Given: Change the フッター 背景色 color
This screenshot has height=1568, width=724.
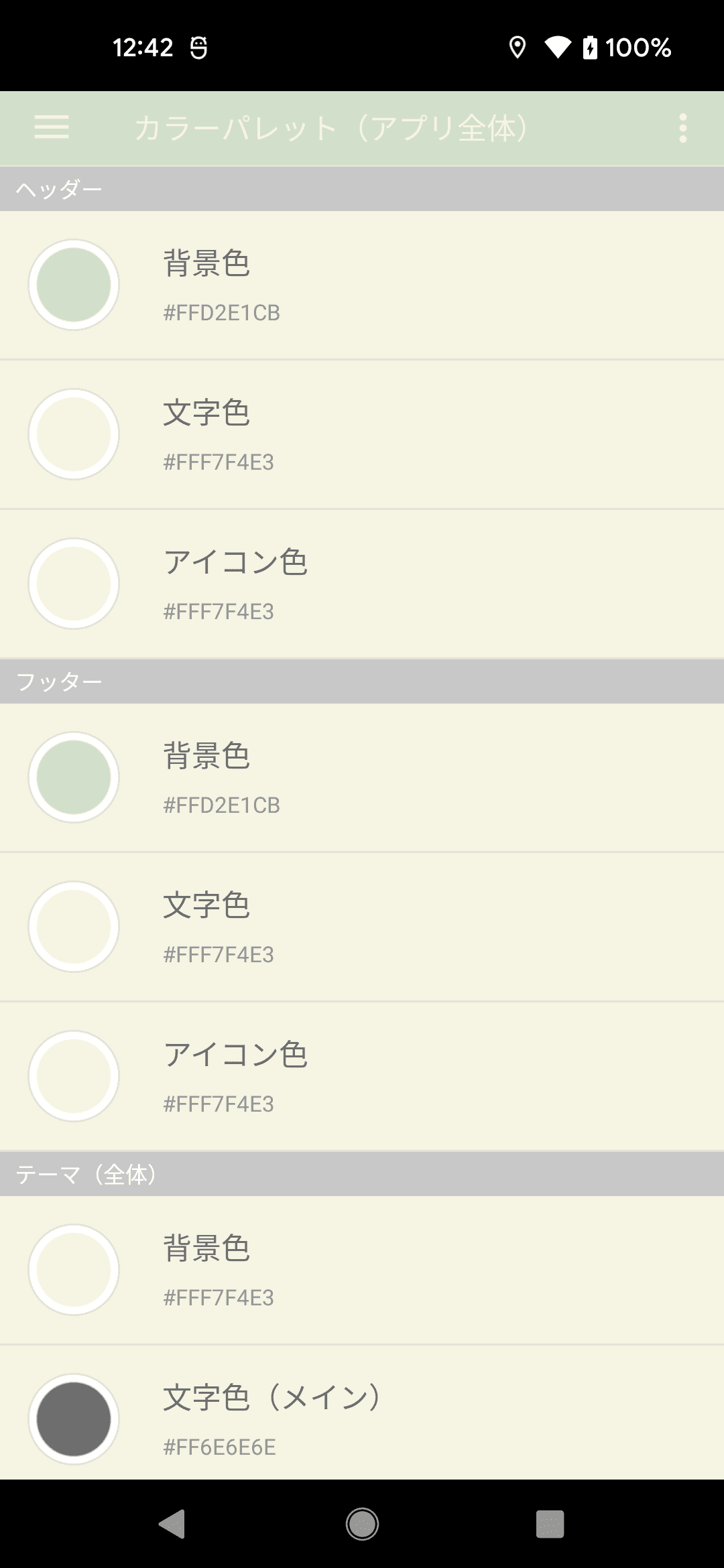Looking at the screenshot, I should (362, 777).
